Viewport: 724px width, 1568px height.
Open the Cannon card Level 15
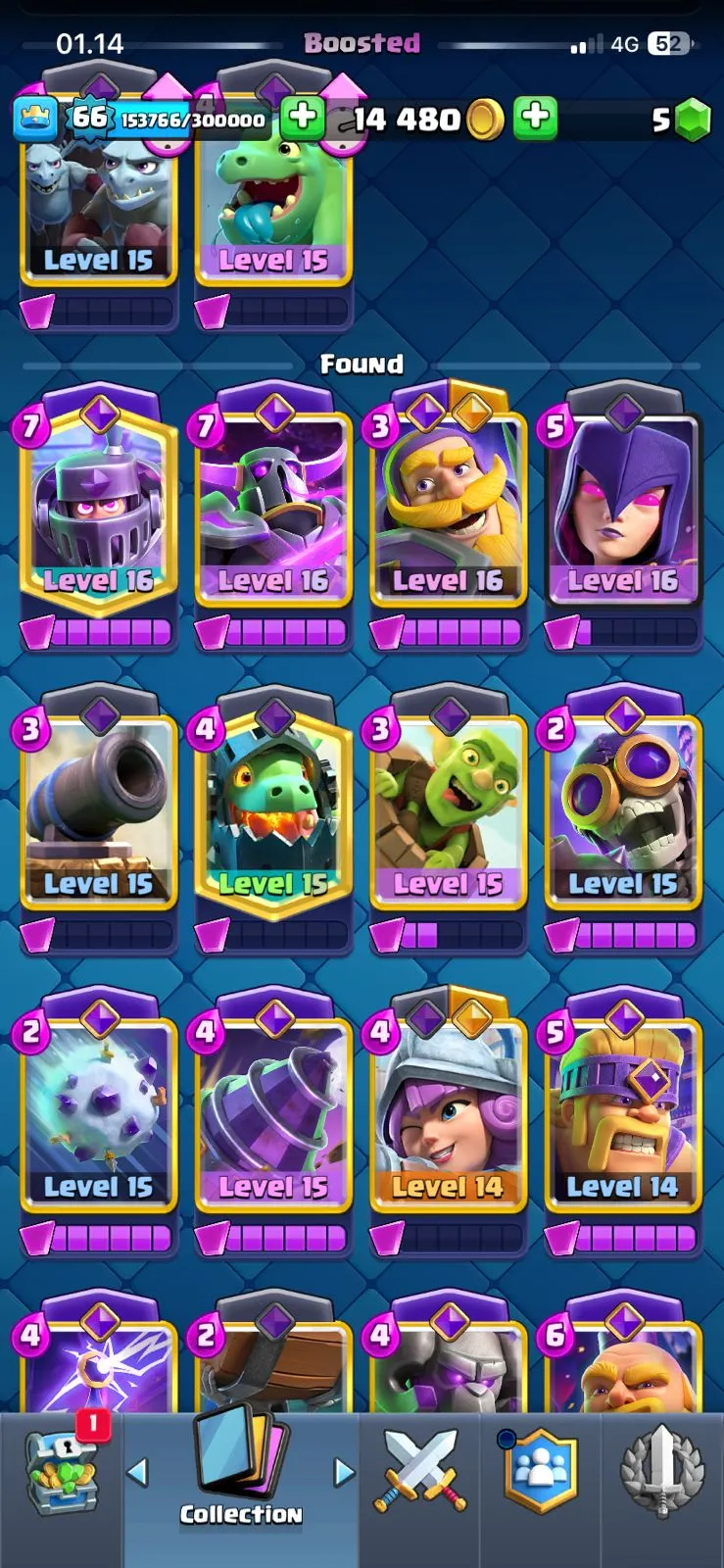tap(98, 813)
